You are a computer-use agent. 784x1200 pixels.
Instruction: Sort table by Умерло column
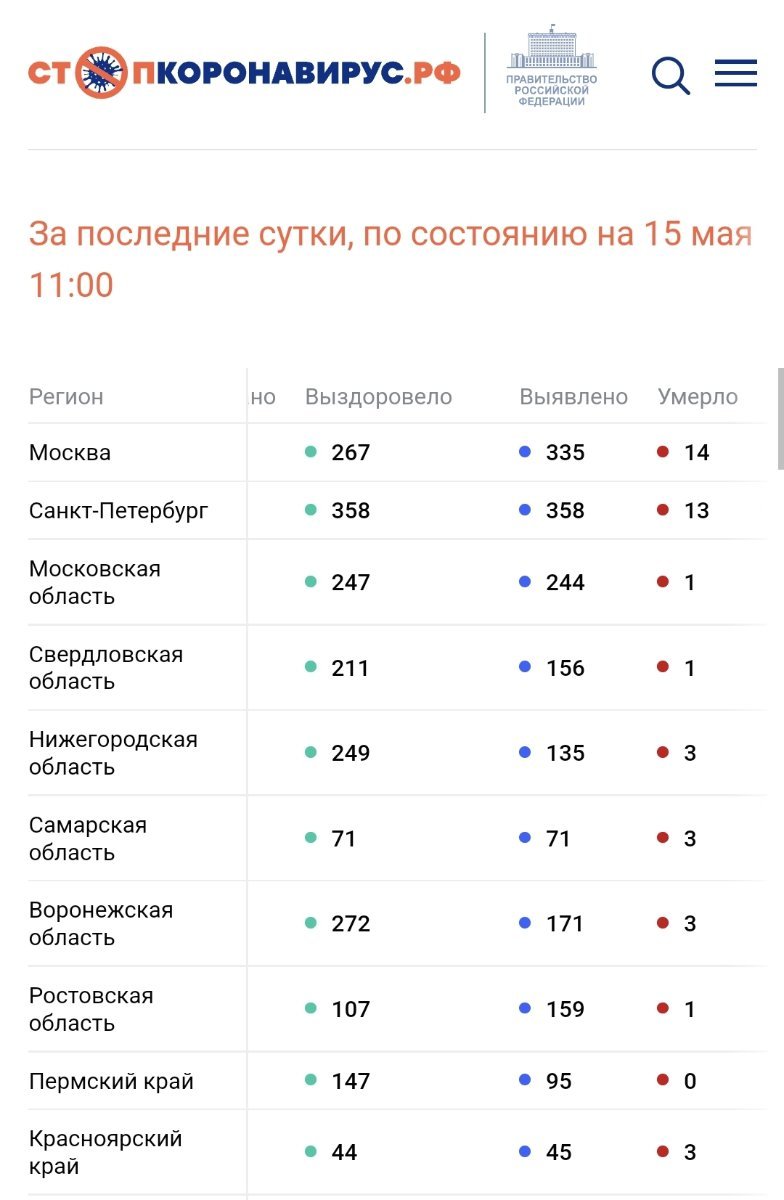pyautogui.click(x=697, y=397)
